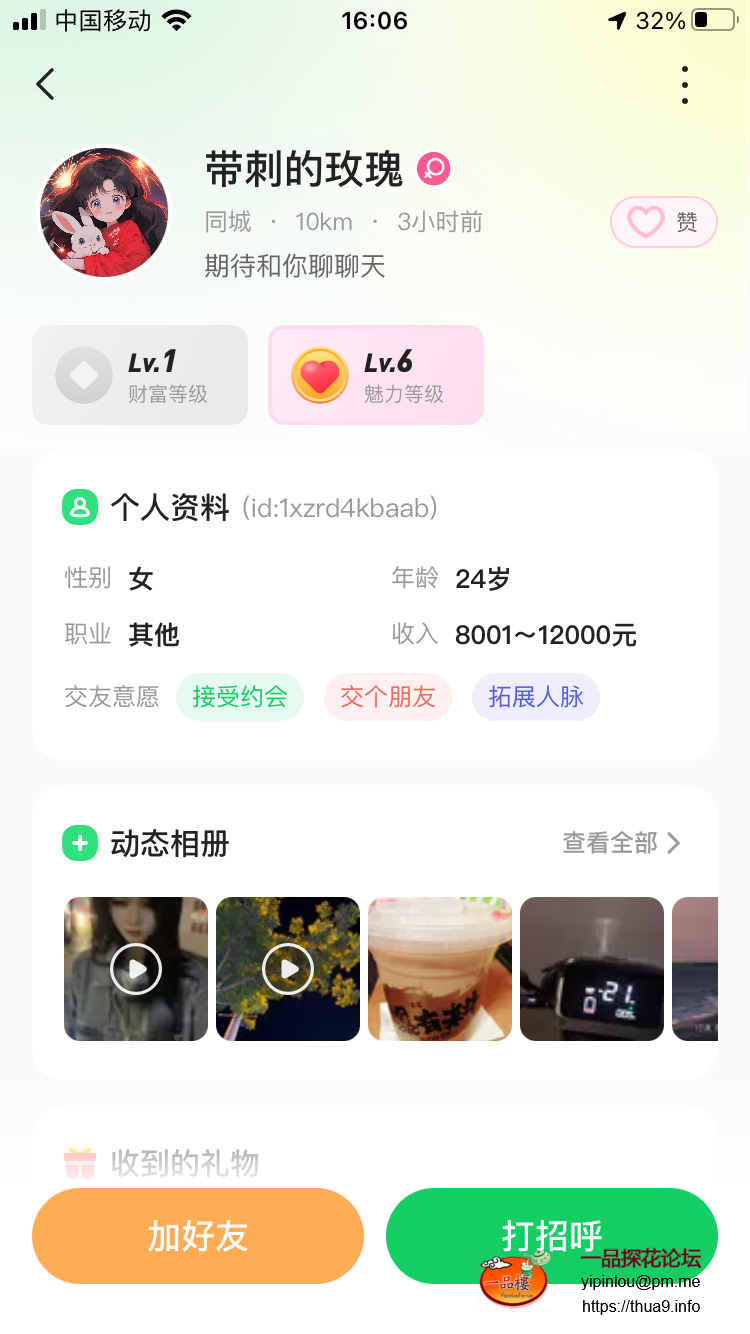Select the 财富等级 Lv.1 badge
750x1334 pixels.
(139, 374)
